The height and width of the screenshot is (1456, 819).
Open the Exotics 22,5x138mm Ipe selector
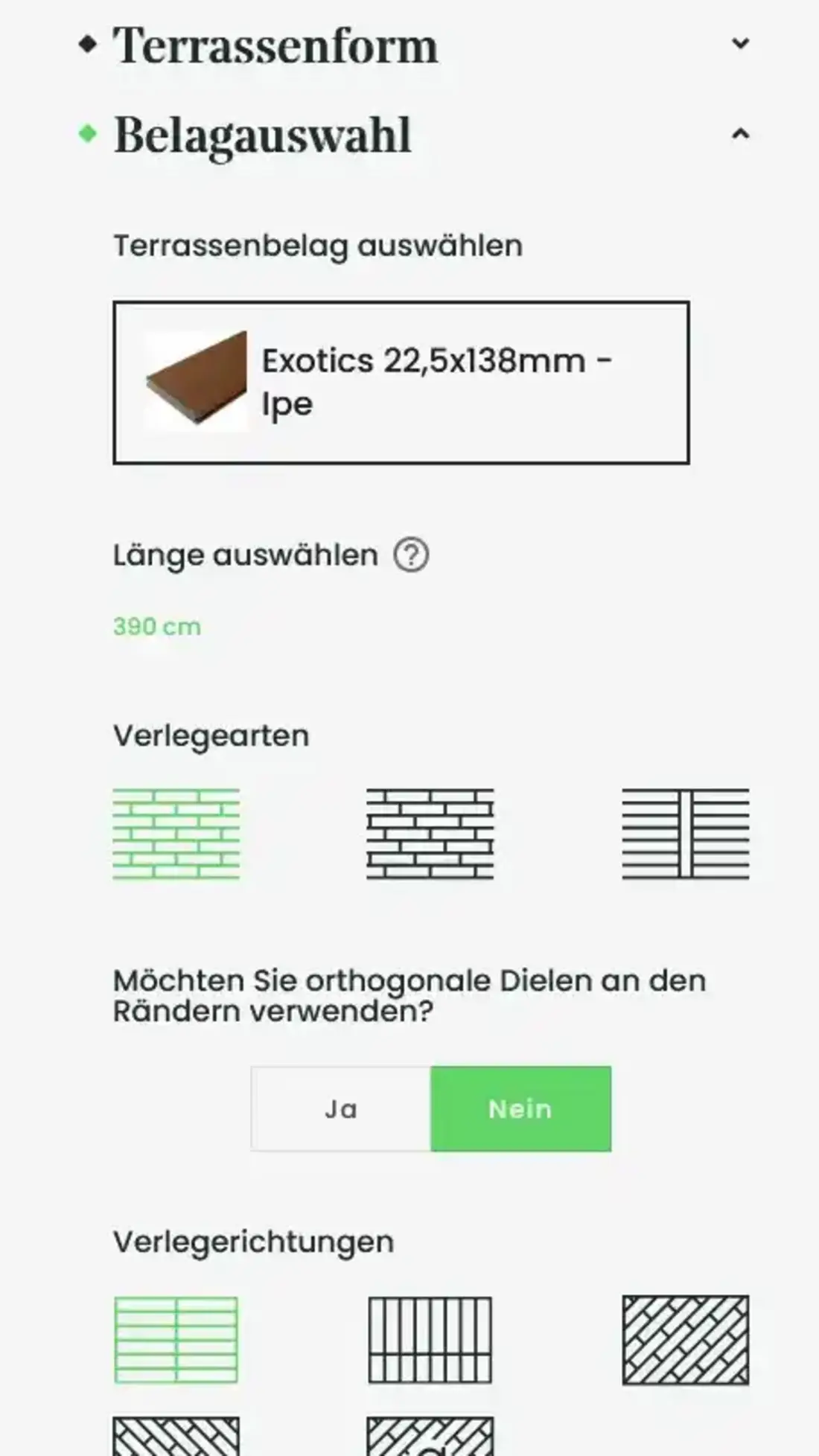click(x=401, y=383)
